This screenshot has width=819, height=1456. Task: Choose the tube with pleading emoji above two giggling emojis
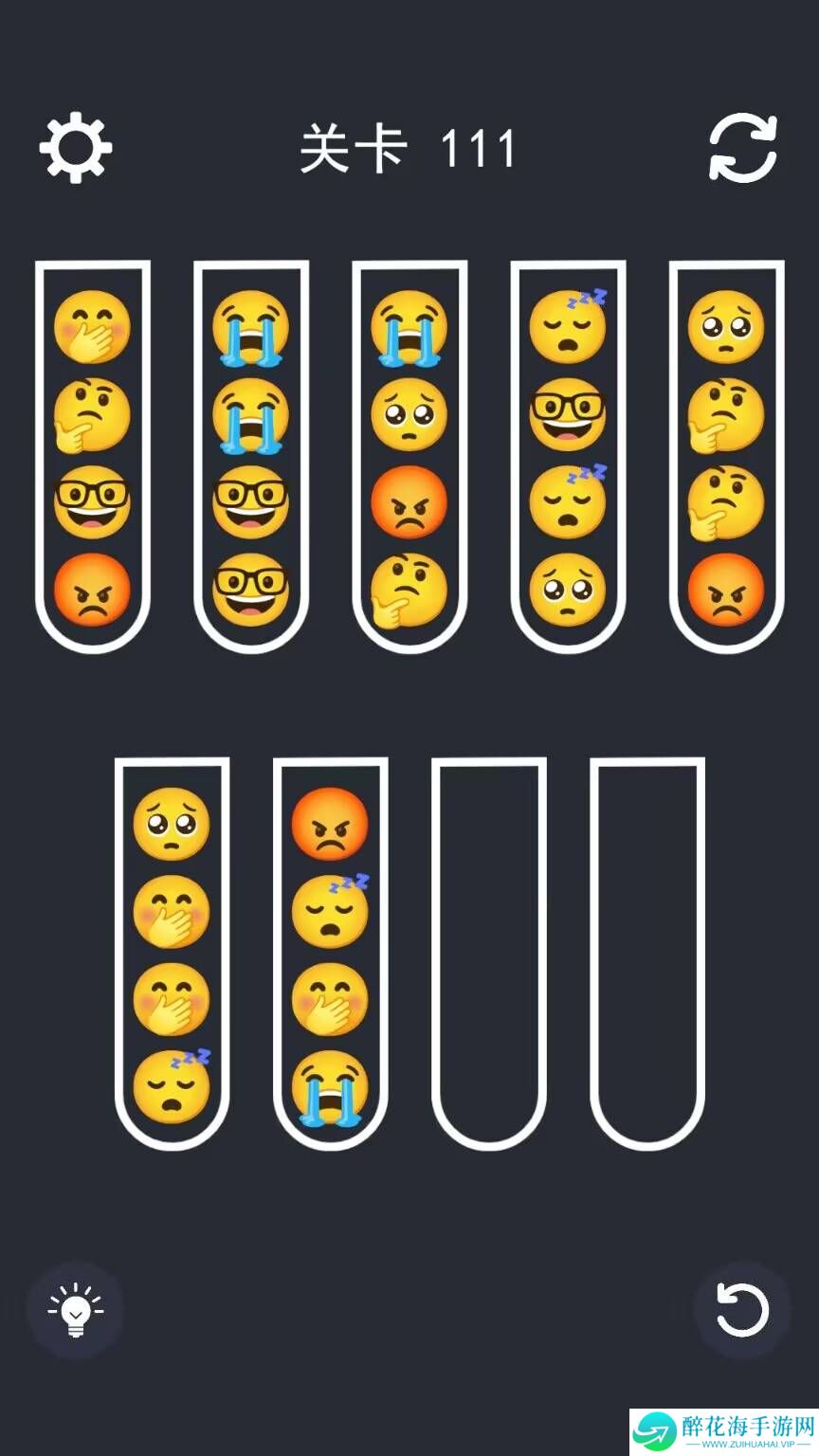(172, 953)
